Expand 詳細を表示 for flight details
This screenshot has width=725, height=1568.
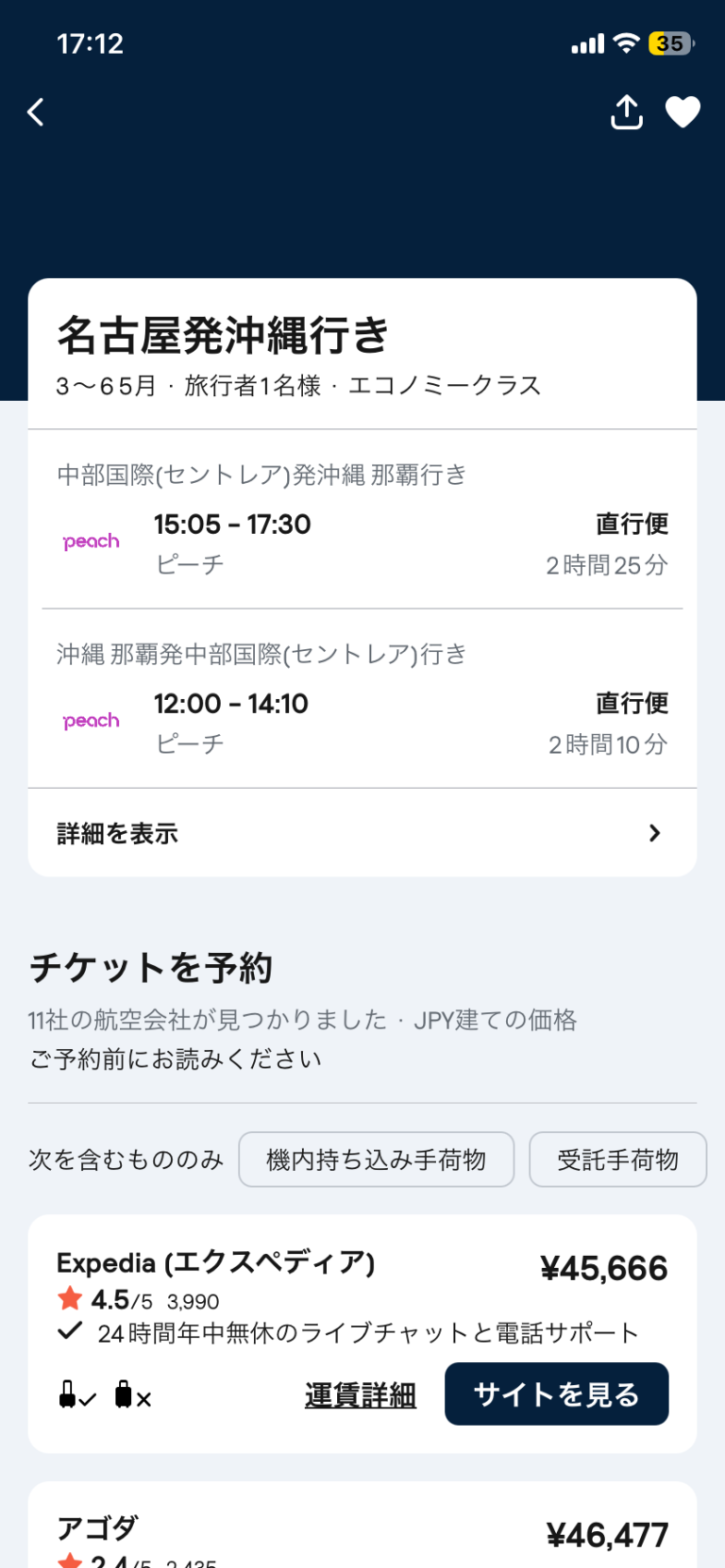tap(362, 833)
